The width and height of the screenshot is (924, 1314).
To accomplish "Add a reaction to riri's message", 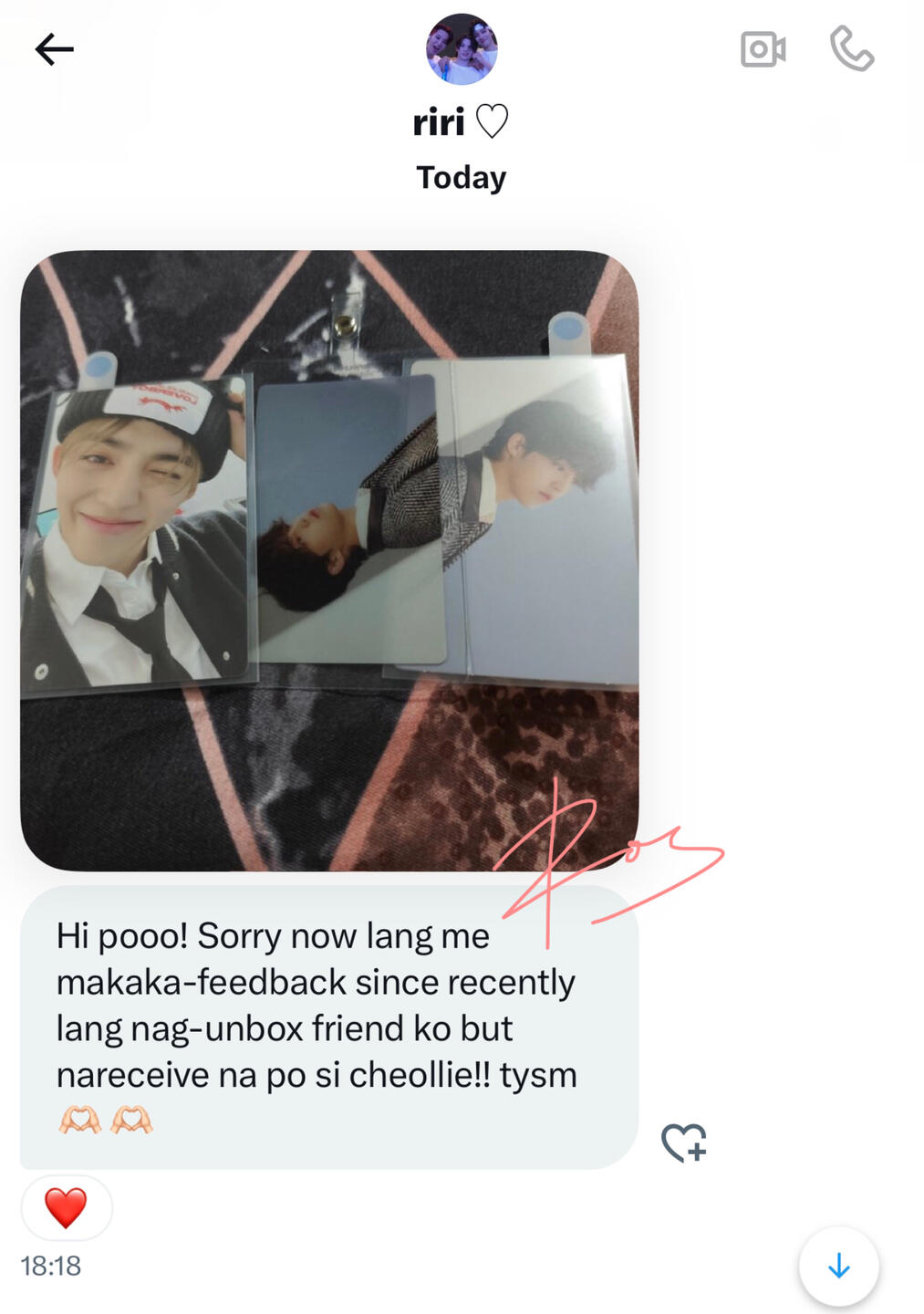I will (684, 1142).
